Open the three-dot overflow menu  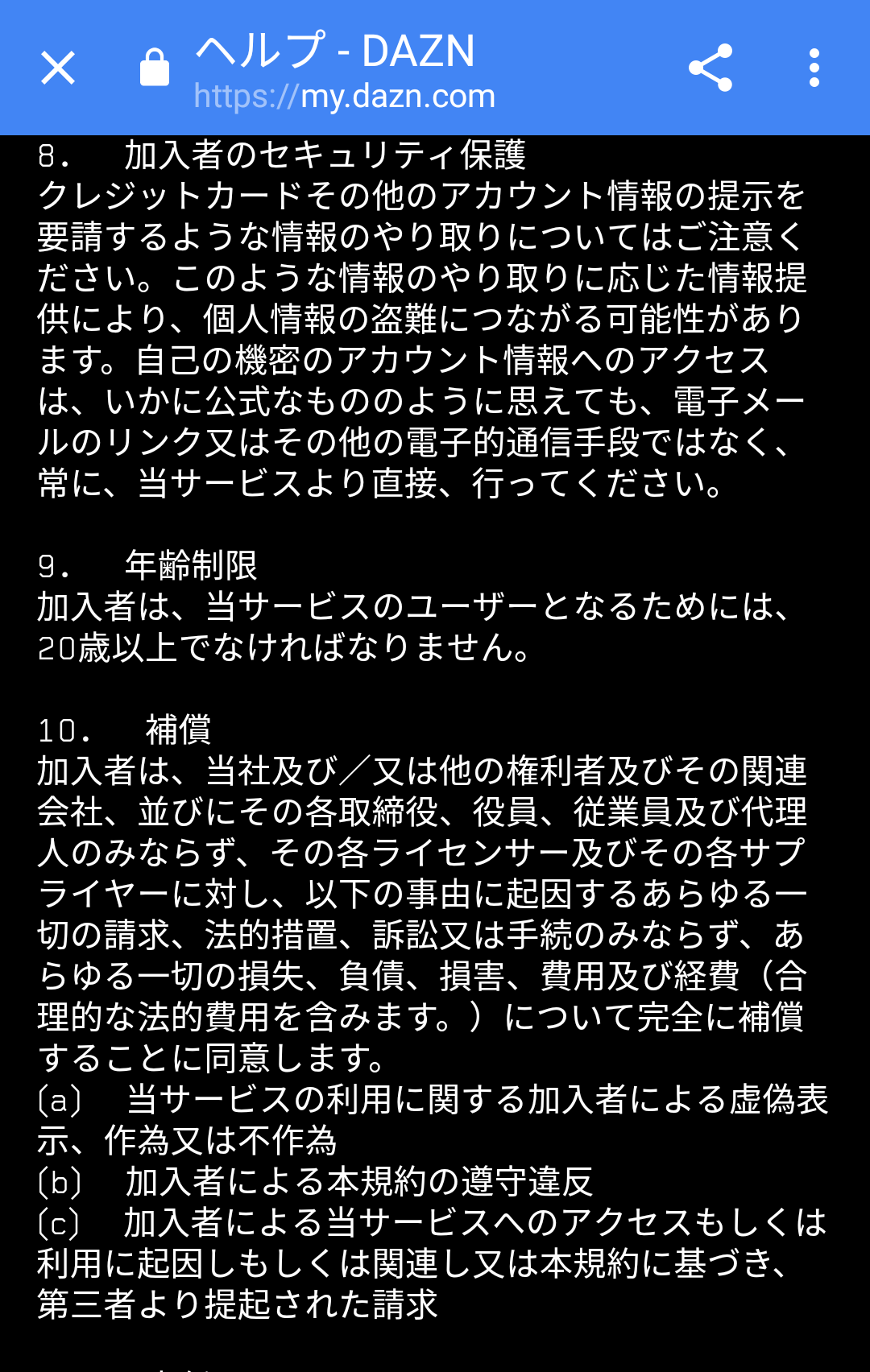814,68
